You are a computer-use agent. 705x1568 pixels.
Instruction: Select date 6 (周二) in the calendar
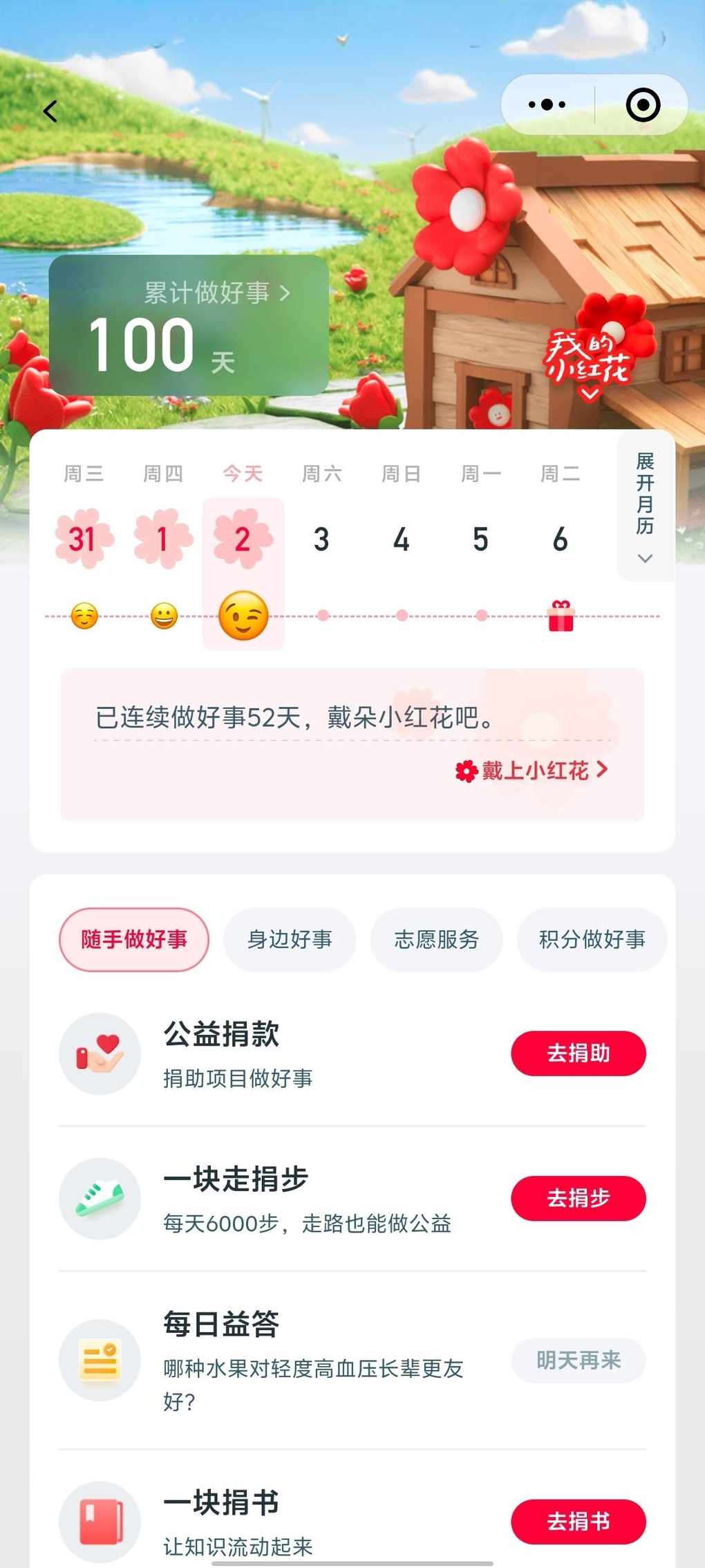(x=561, y=539)
